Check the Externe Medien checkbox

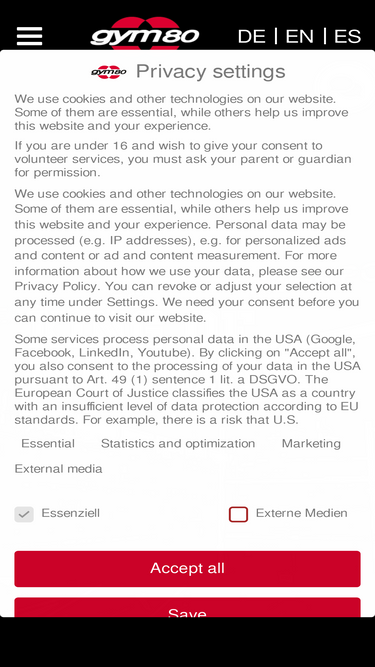(x=238, y=514)
